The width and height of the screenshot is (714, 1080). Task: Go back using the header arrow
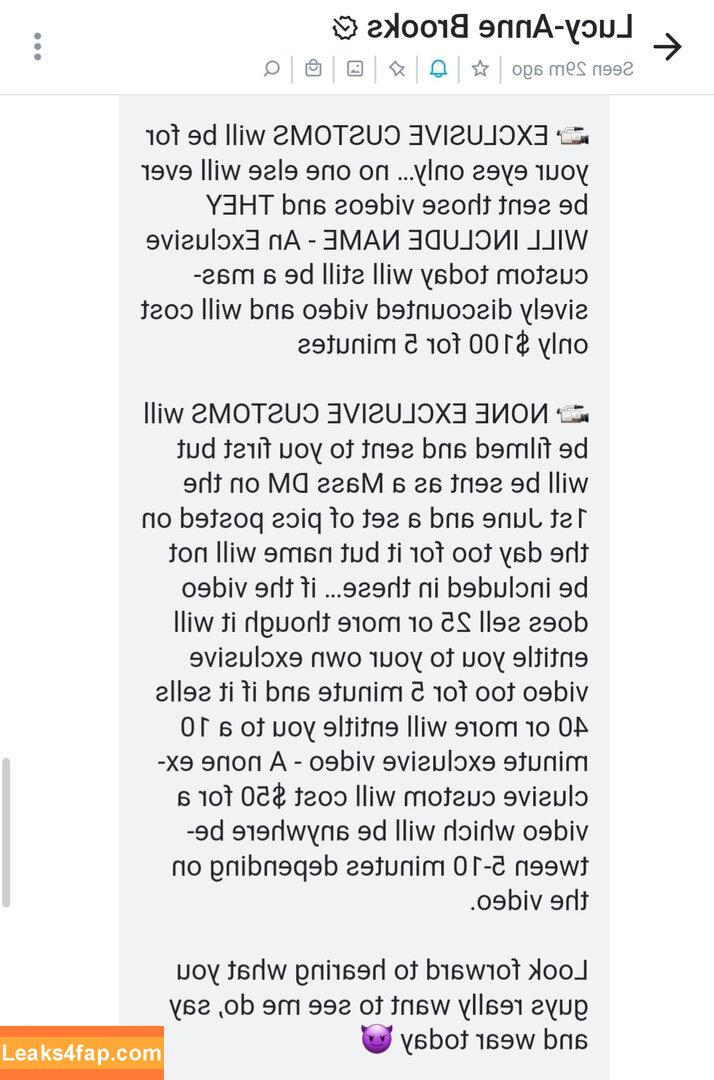click(667, 46)
